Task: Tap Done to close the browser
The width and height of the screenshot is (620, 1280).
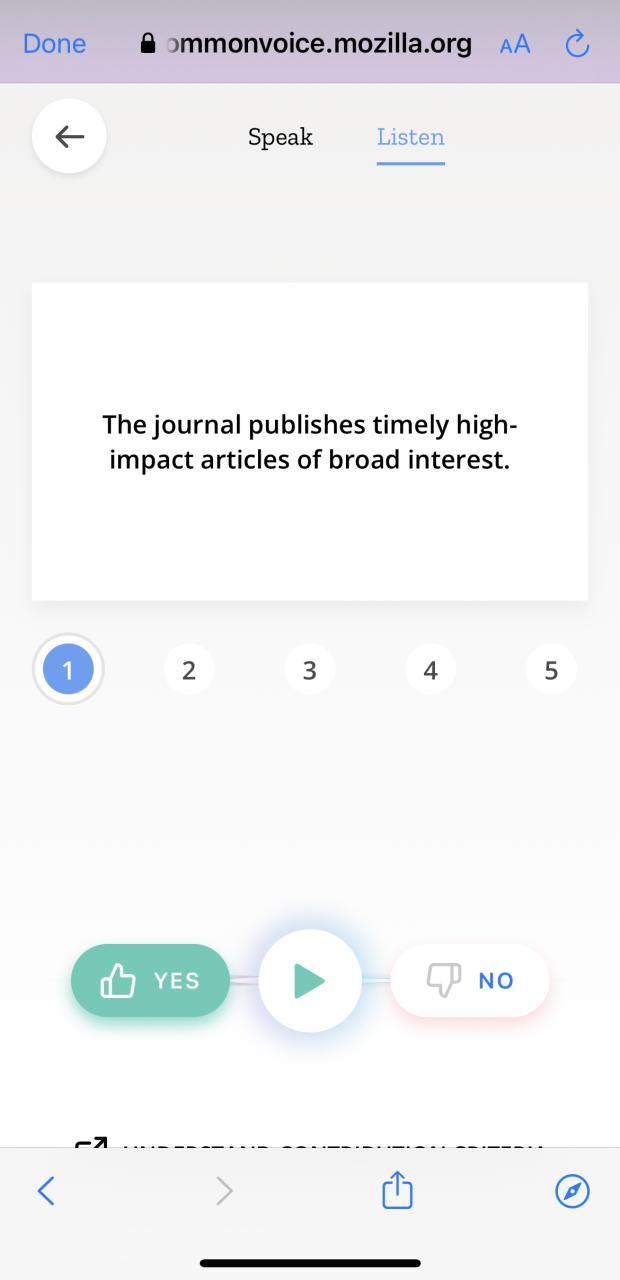Action: [x=54, y=44]
